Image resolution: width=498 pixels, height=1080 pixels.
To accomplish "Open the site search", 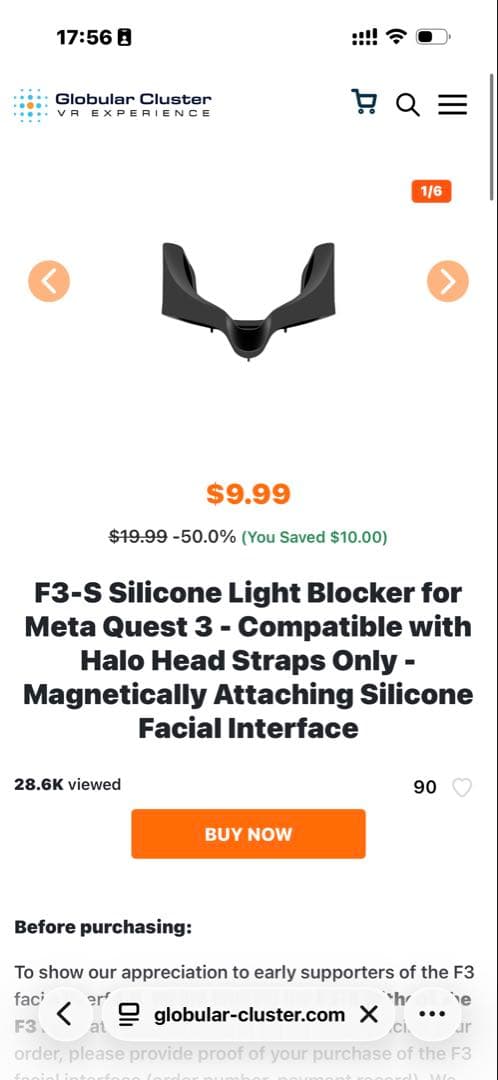I will tap(408, 105).
